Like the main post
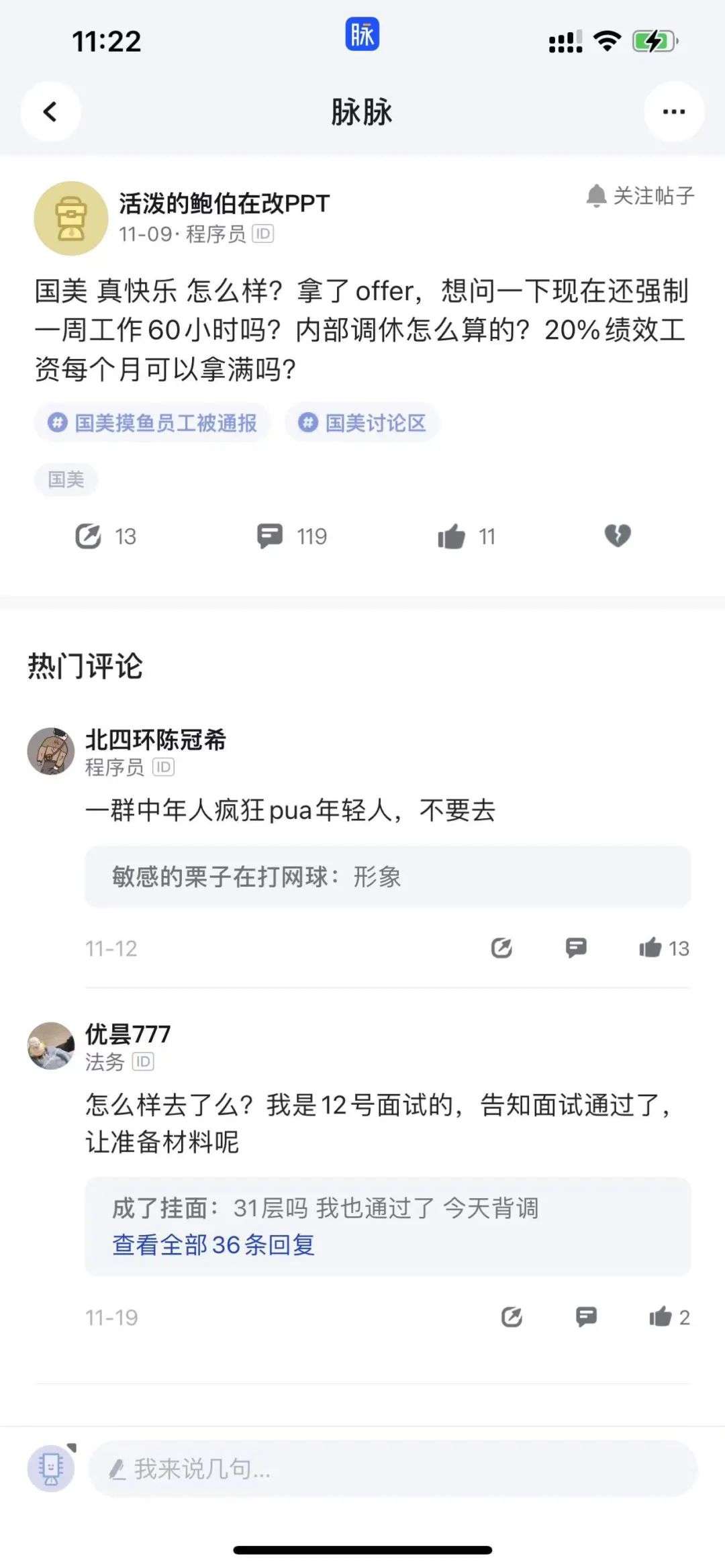Viewport: 725px width, 1568px height. click(x=452, y=536)
